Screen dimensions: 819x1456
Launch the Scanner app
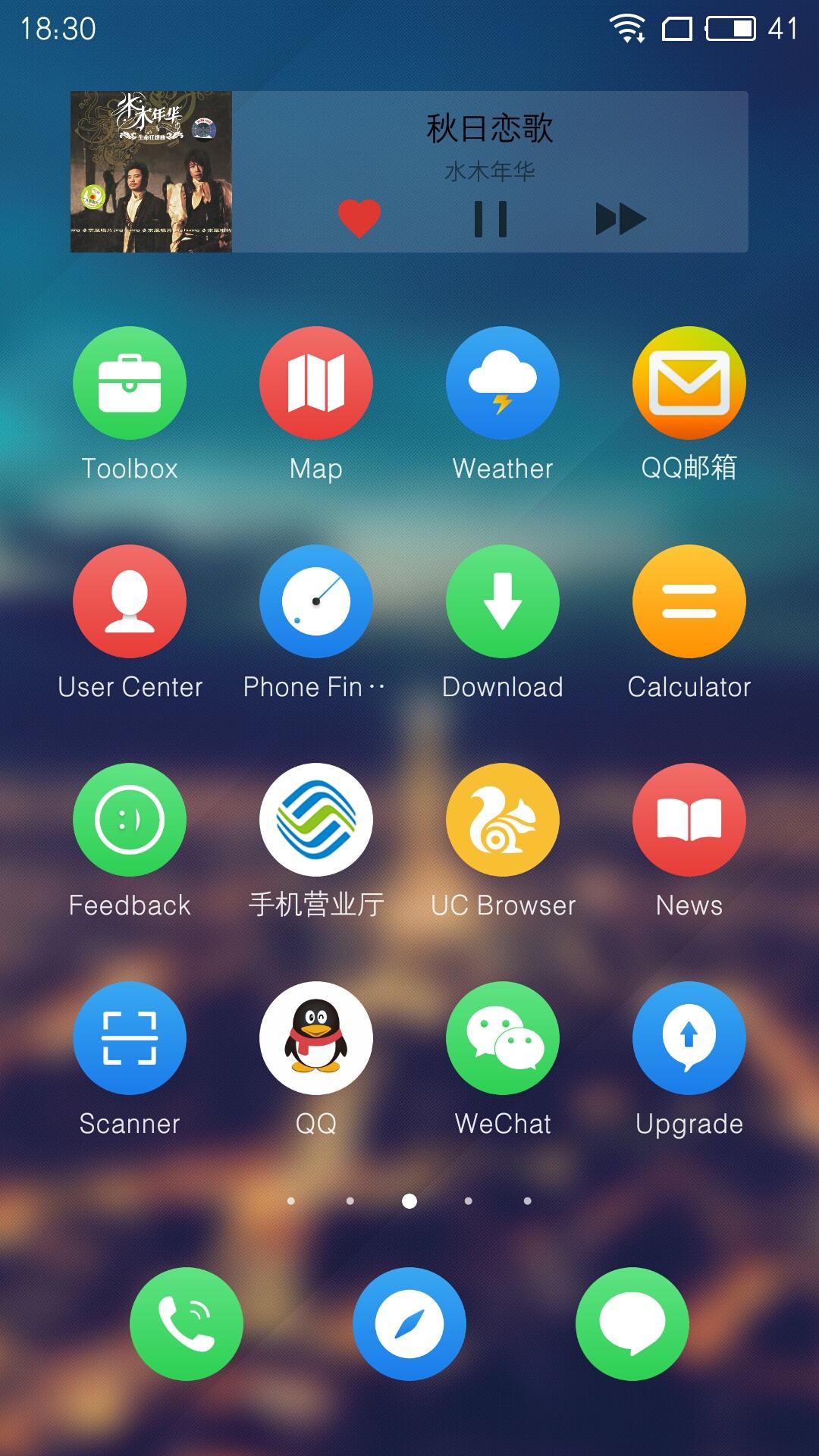pos(130,1038)
